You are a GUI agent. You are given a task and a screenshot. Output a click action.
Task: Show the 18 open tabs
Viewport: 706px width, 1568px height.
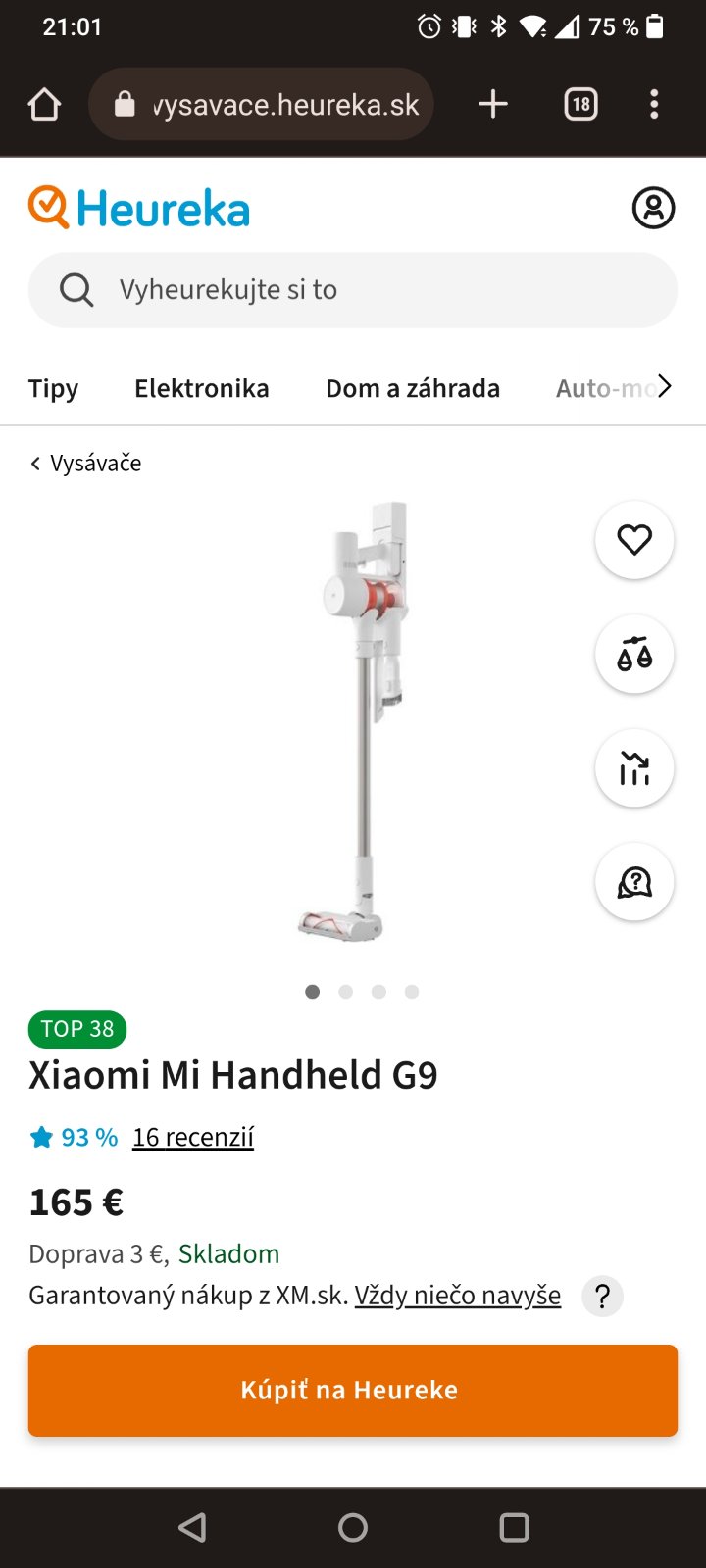pos(580,104)
